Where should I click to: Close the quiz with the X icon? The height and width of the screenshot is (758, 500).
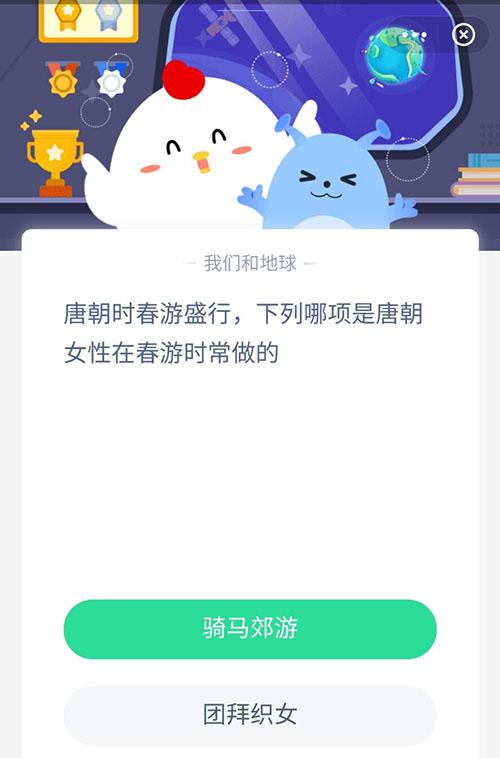tap(463, 35)
